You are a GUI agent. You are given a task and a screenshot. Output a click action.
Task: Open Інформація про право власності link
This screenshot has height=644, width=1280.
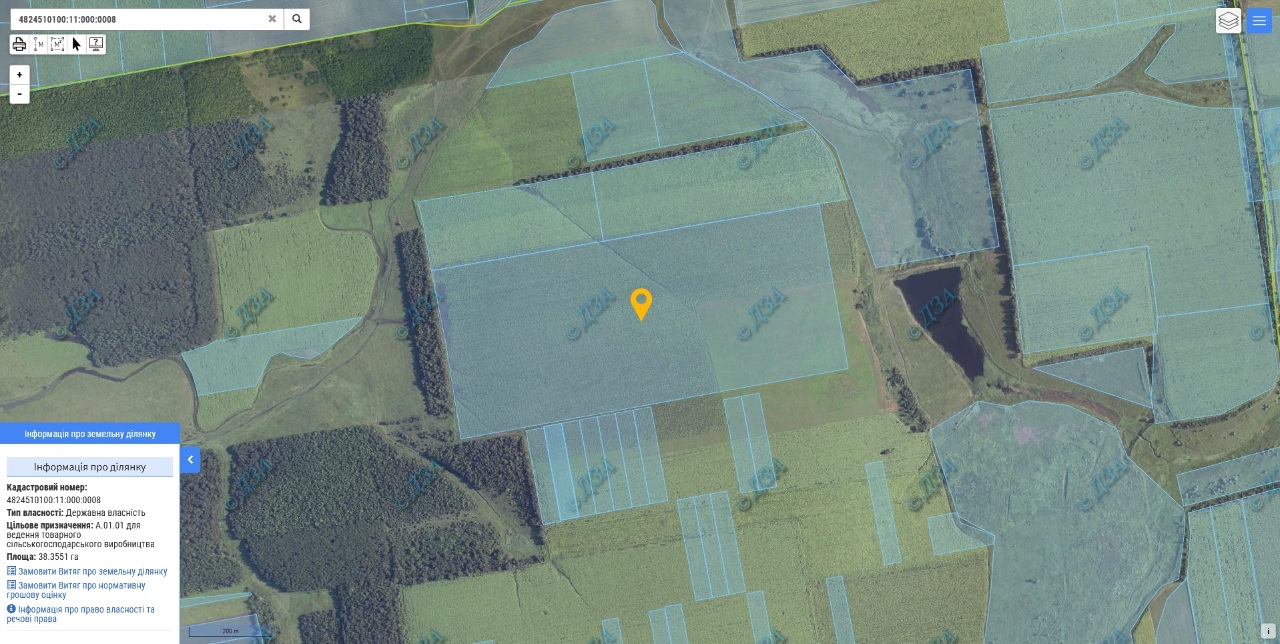(x=85, y=613)
